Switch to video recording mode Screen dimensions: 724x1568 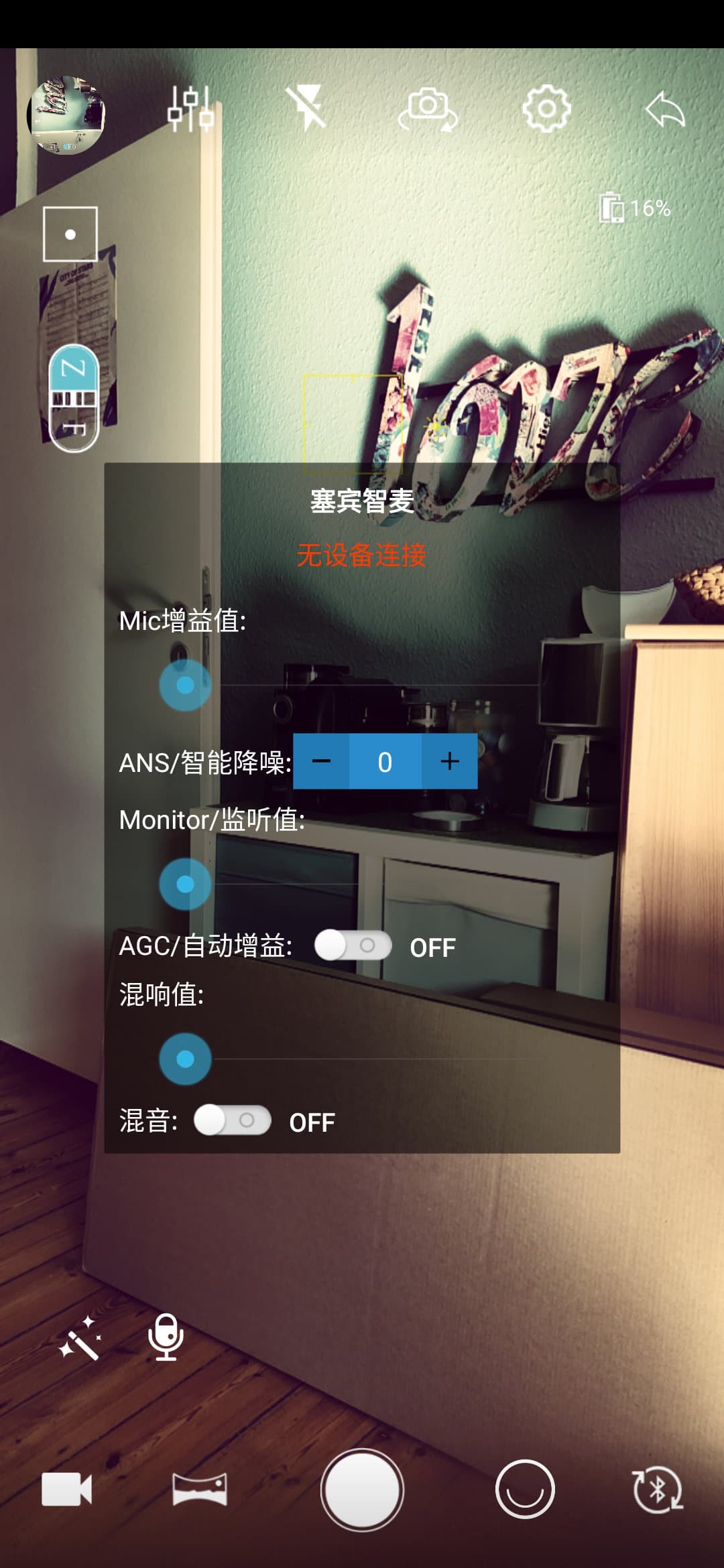[x=66, y=1490]
